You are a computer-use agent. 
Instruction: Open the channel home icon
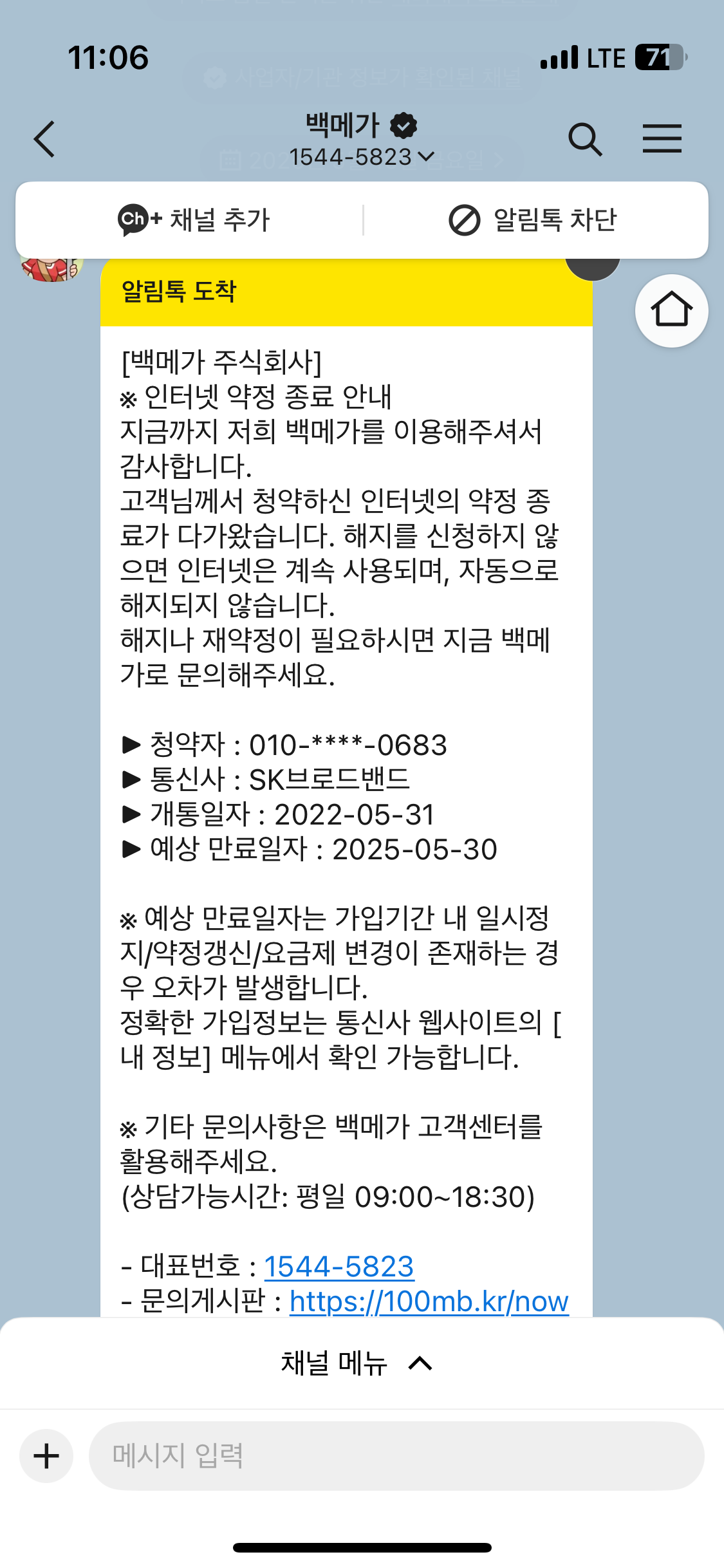pos(671,311)
